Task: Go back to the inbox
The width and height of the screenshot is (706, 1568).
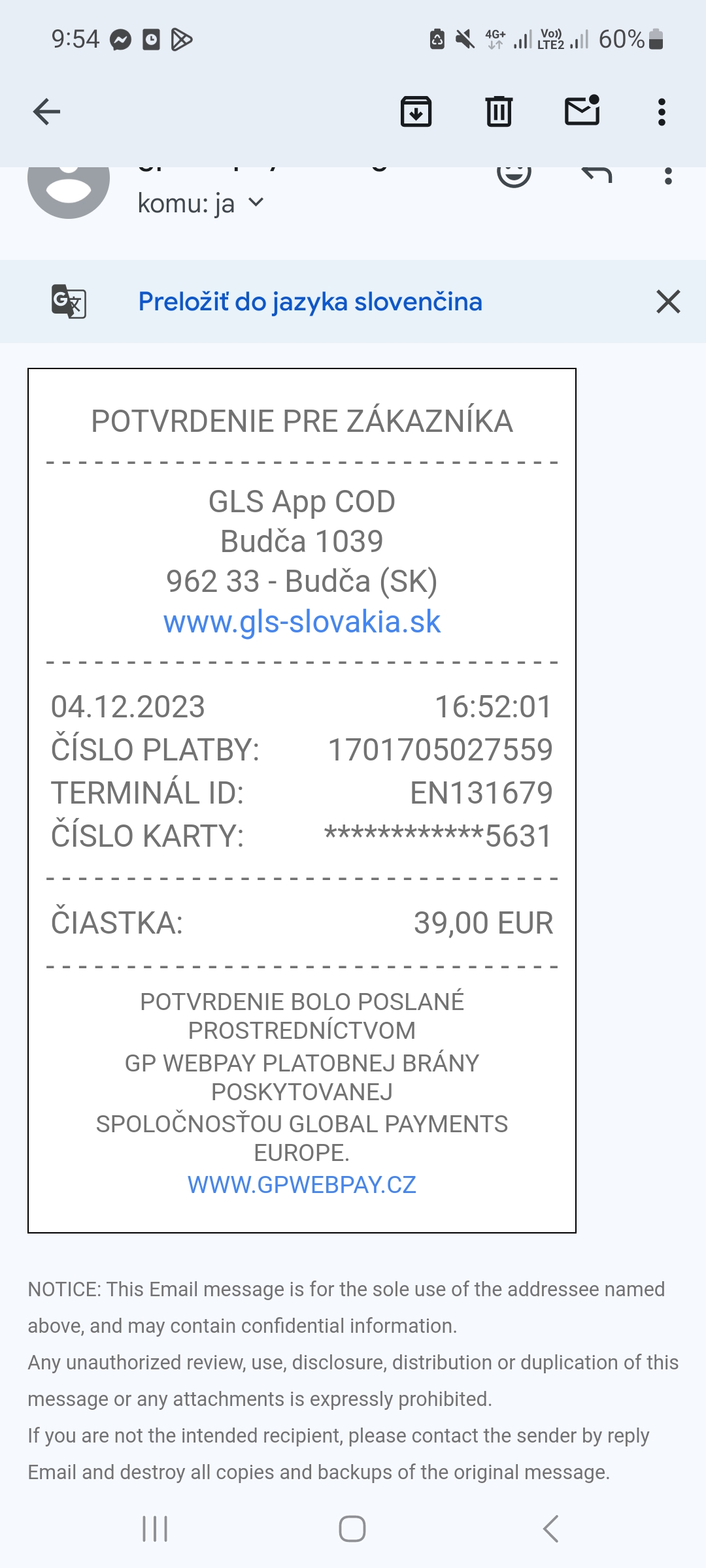Action: 46,112
